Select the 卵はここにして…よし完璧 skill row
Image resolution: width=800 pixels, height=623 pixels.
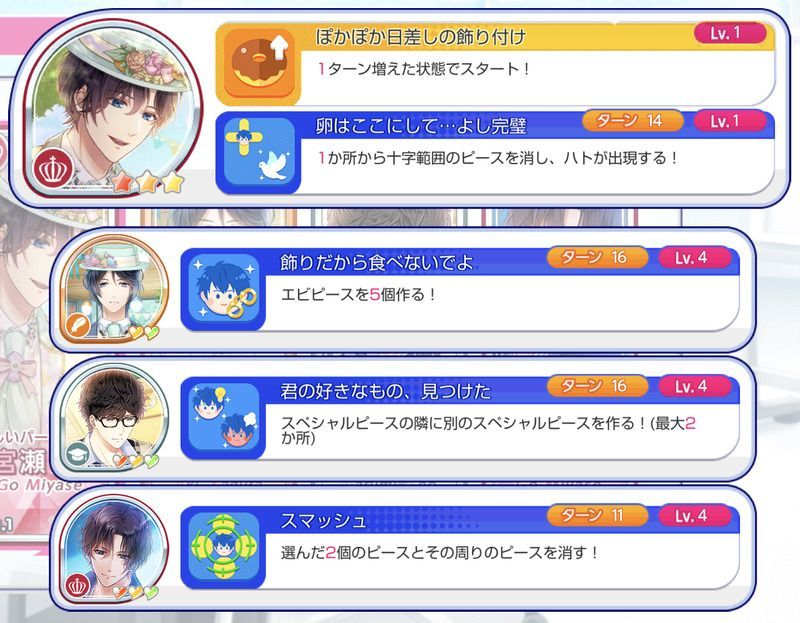tap(495, 149)
